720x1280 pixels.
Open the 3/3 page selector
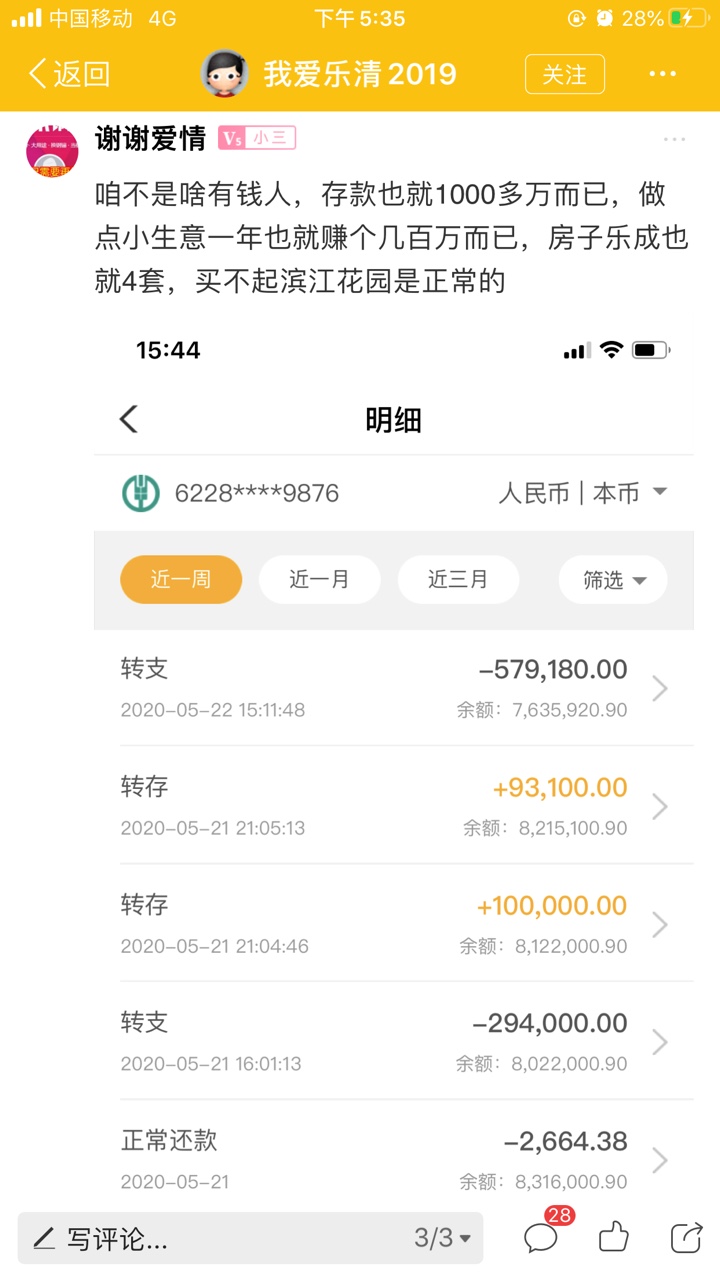[442, 1239]
